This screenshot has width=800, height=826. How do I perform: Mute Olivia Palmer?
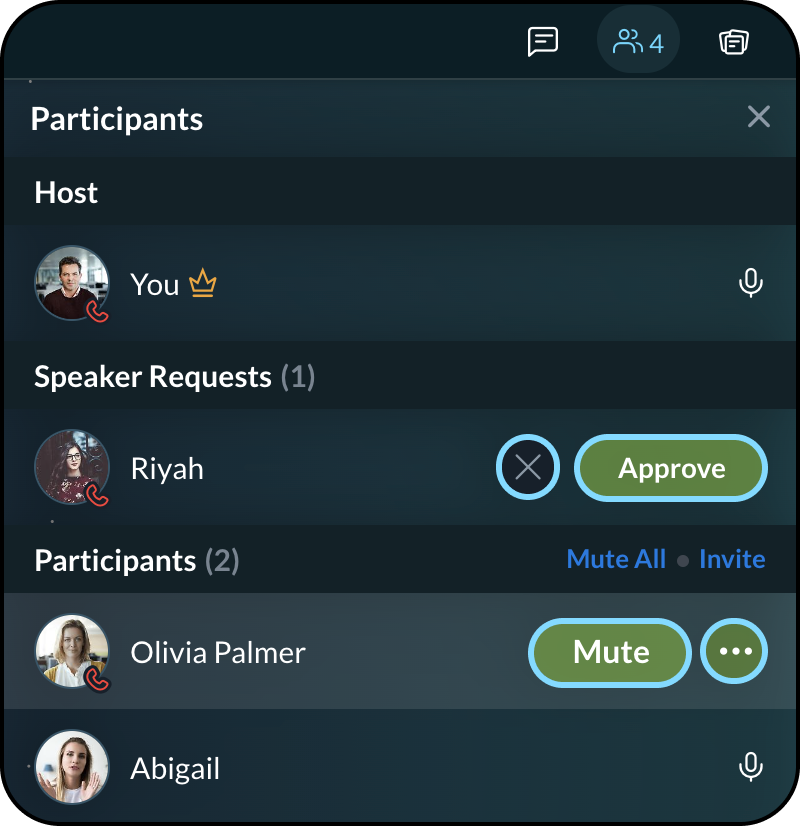610,652
